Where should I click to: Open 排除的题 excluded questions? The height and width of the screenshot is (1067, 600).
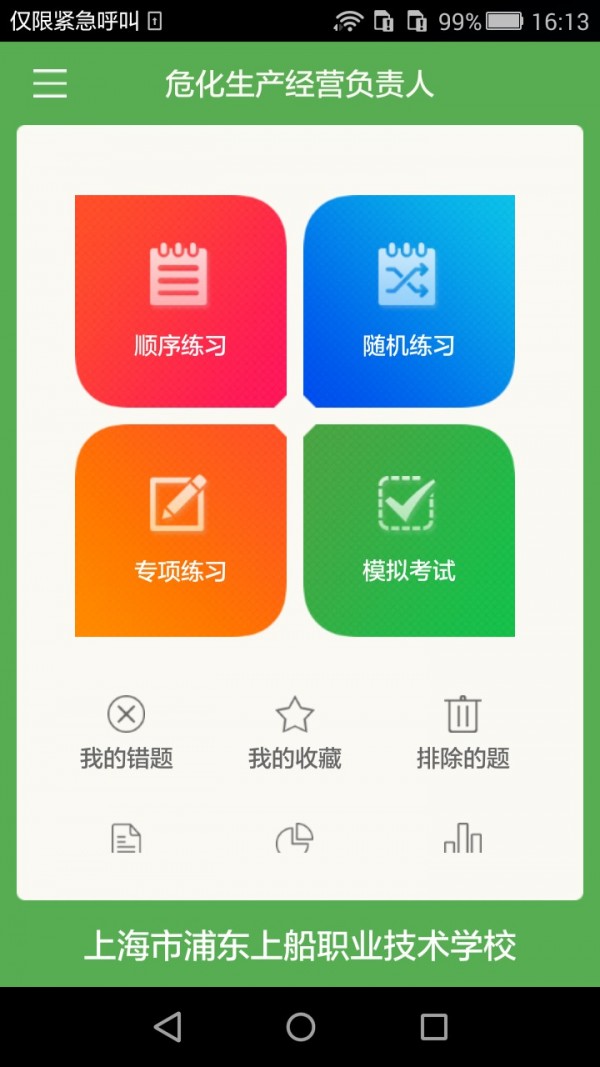pos(463,733)
